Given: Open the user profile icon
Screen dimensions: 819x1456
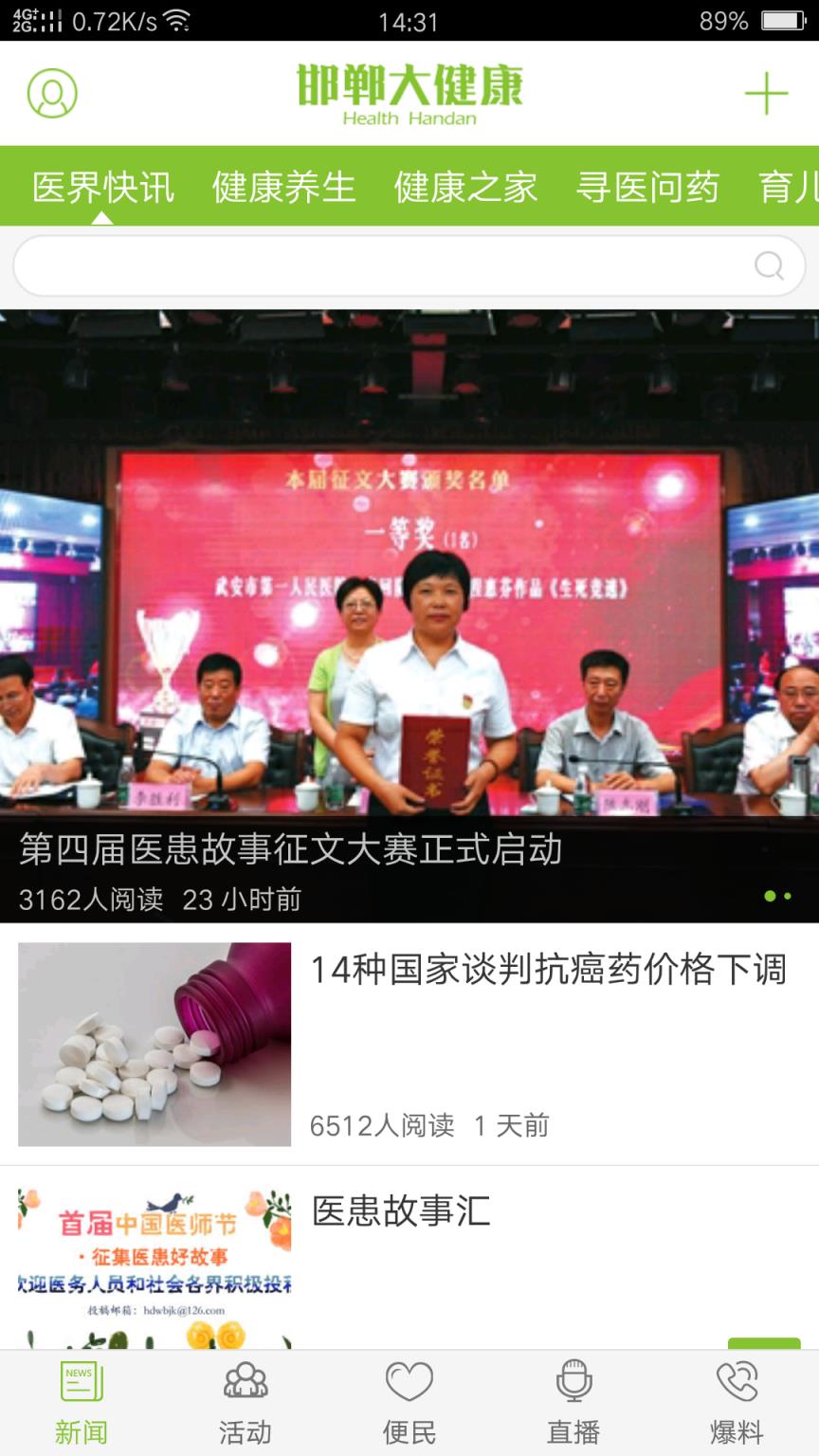Looking at the screenshot, I should pos(52,93).
